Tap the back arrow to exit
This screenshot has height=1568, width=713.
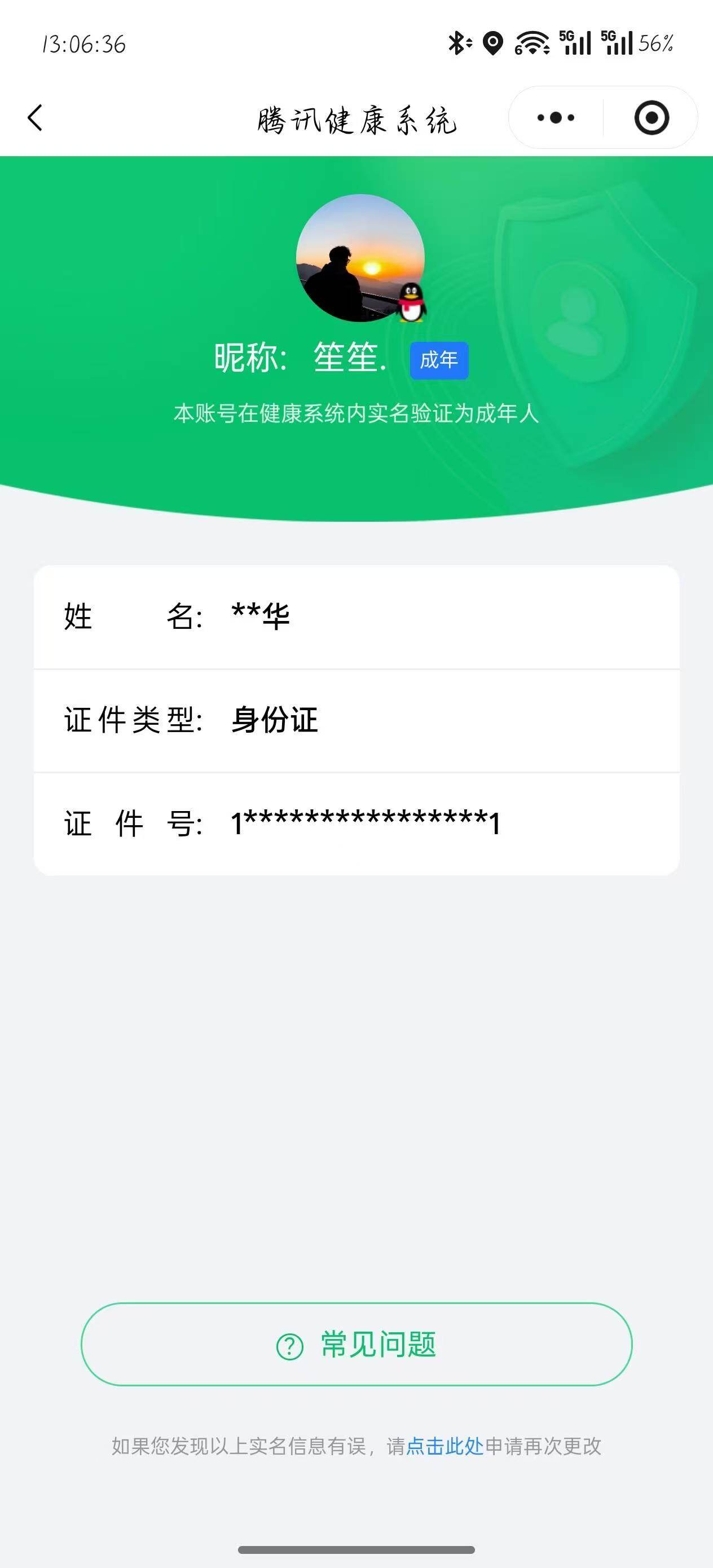point(35,118)
